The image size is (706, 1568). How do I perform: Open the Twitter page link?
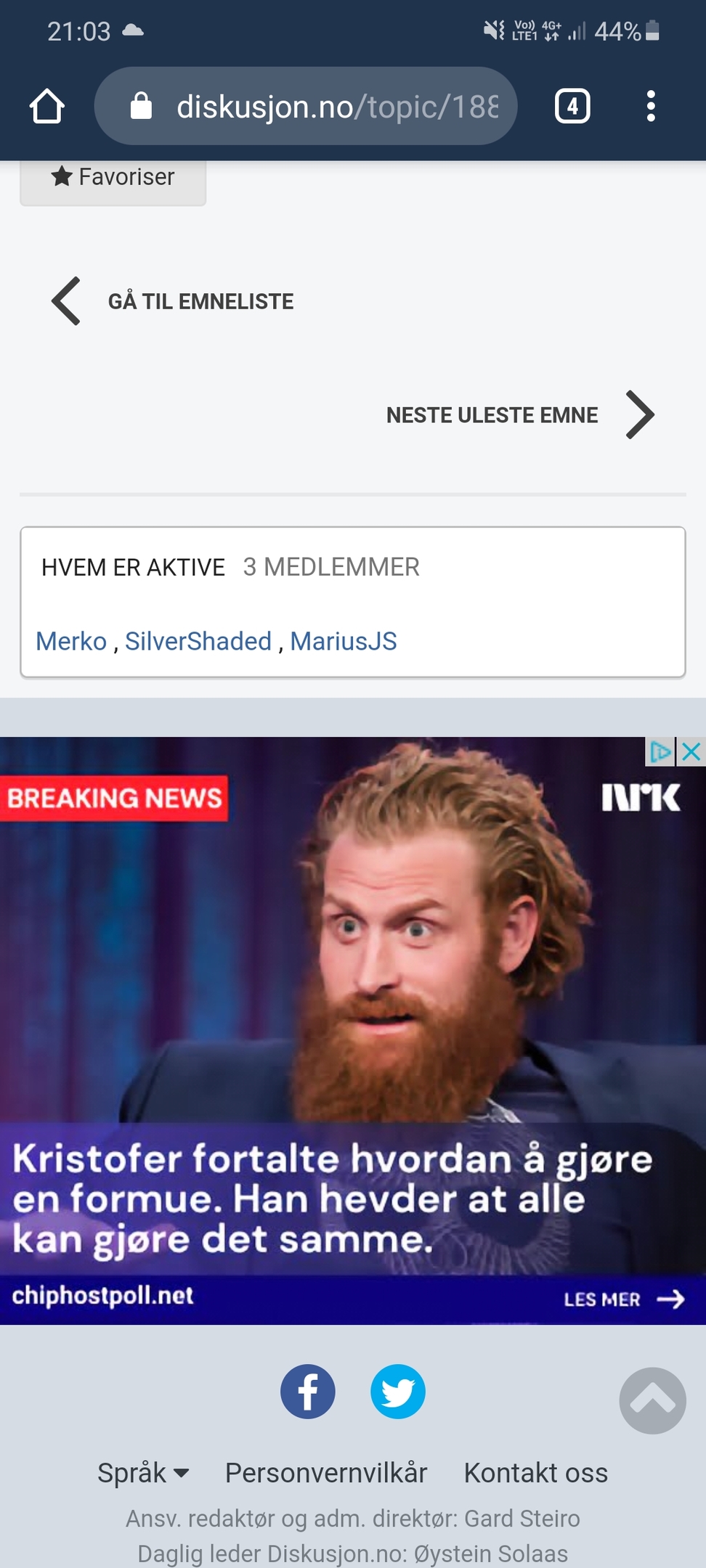pos(398,1392)
